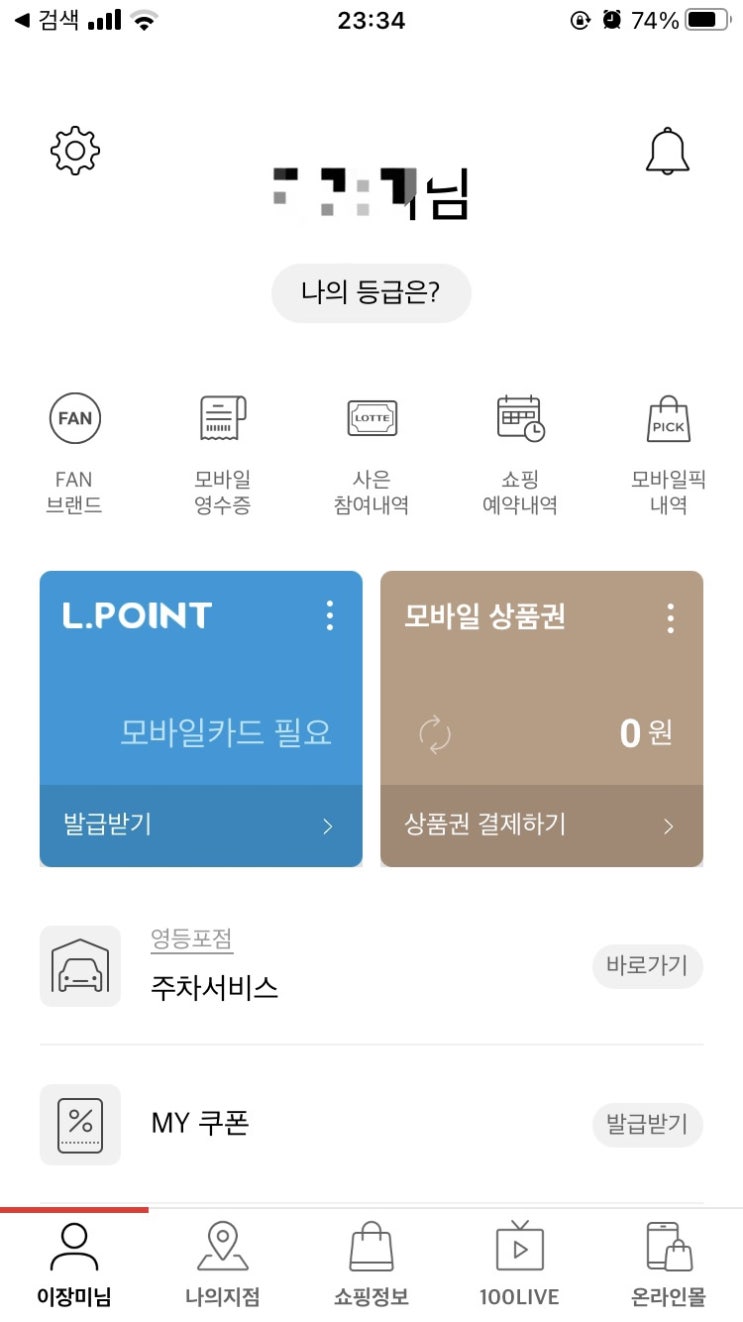Screen dimensions: 743x1322
Task: Open 쇼핑 예약내역
Action: tap(519, 453)
